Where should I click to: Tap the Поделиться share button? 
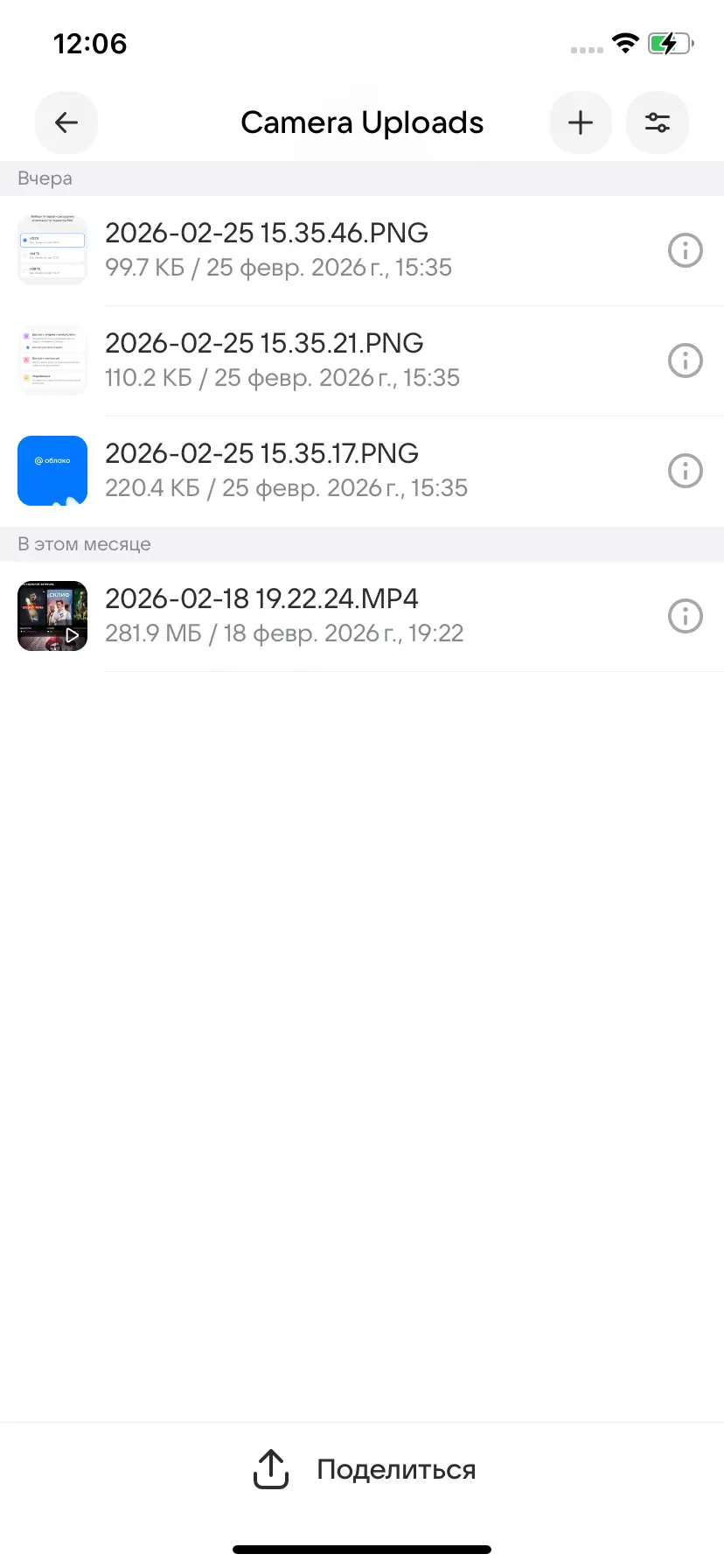tap(364, 1469)
